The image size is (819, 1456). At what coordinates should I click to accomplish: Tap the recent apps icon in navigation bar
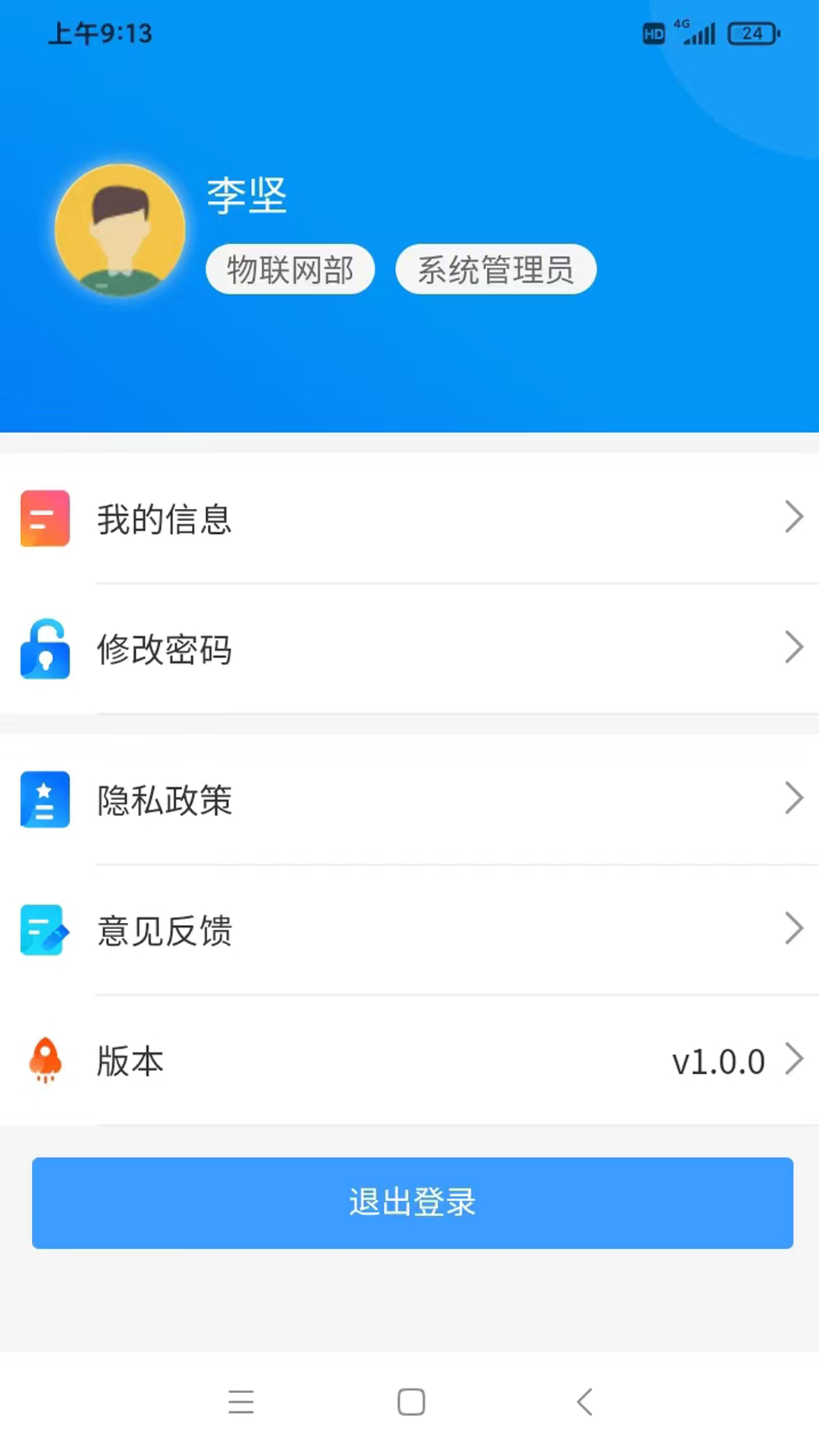tap(240, 1402)
